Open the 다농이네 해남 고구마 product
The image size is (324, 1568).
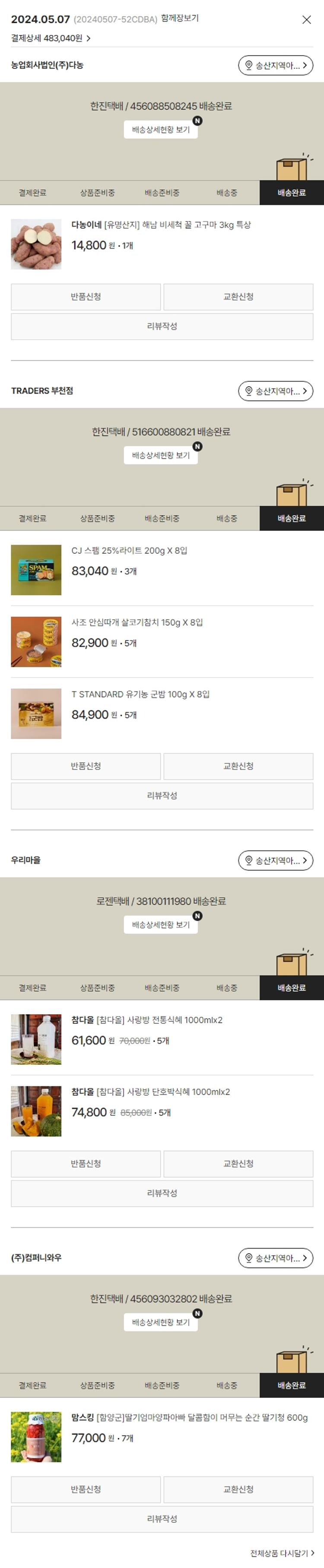click(x=161, y=224)
